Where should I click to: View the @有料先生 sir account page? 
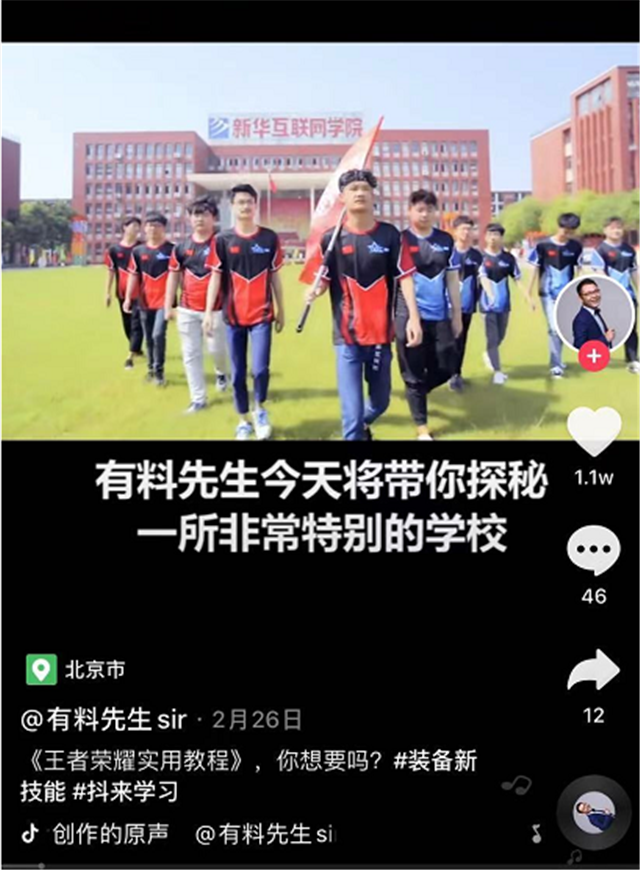click(x=99, y=719)
